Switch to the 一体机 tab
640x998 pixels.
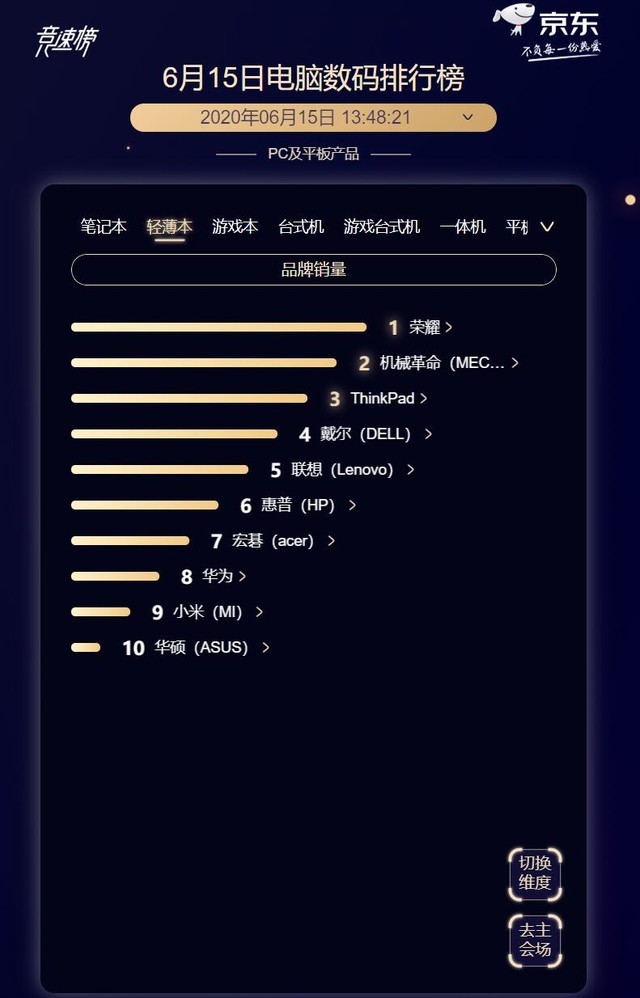click(x=463, y=227)
